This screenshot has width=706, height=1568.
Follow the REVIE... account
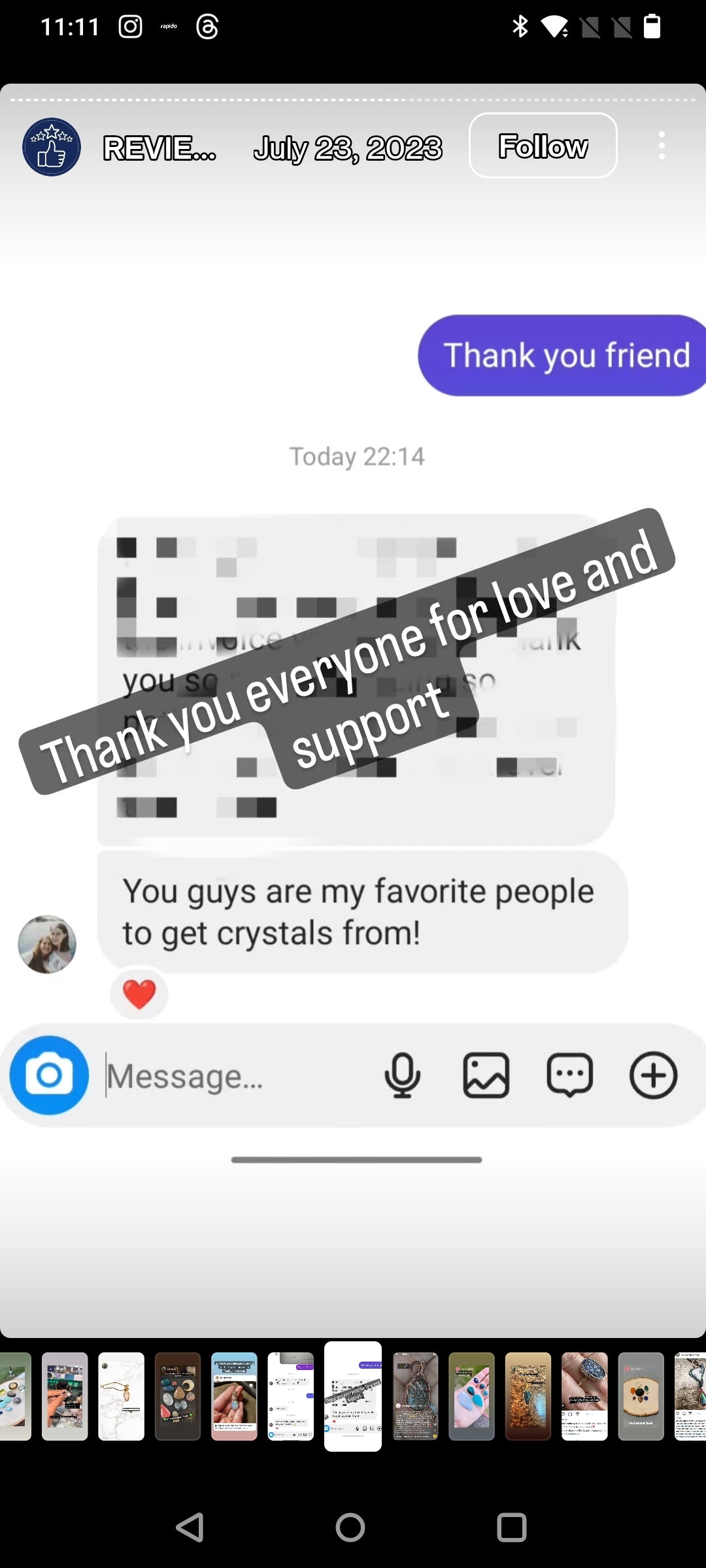[543, 146]
